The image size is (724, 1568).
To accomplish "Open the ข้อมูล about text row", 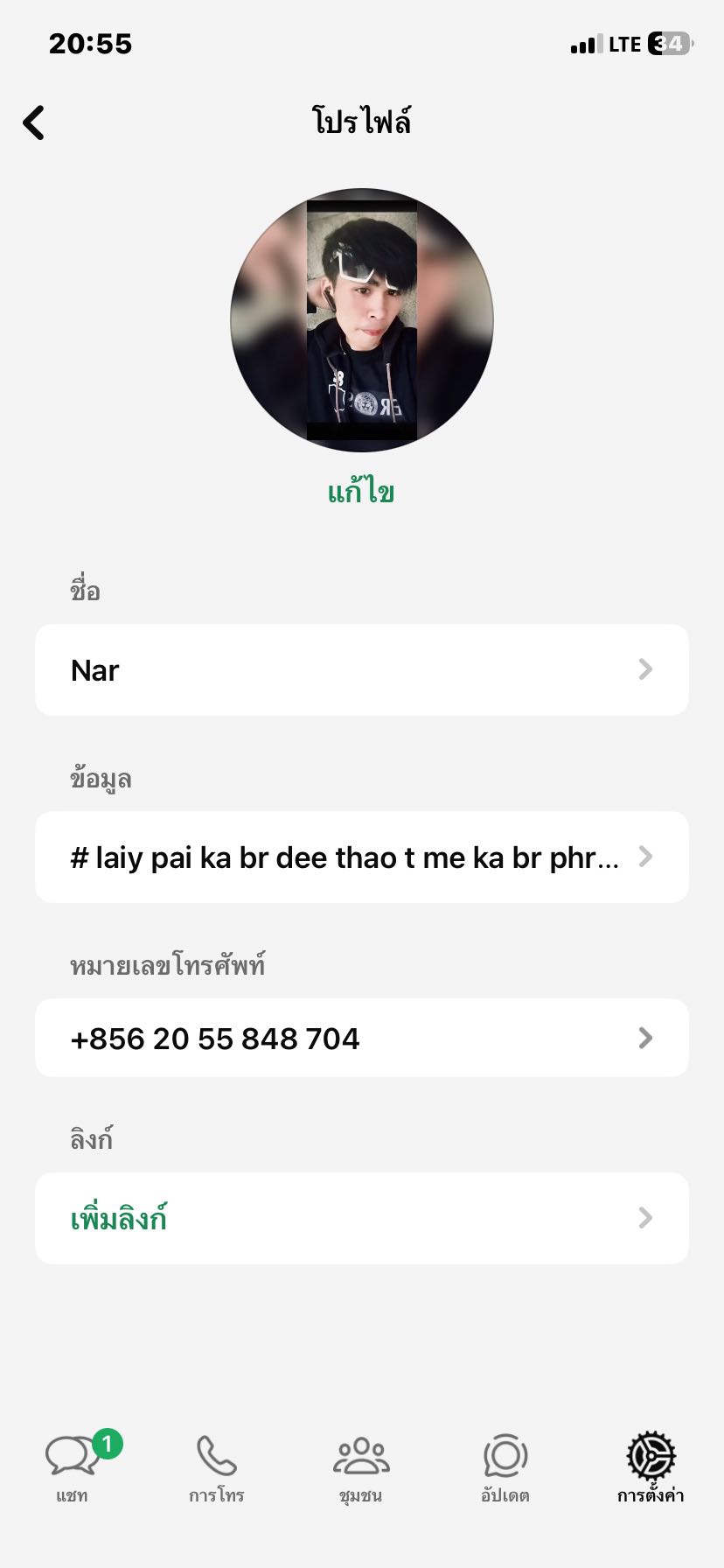I will [x=361, y=857].
